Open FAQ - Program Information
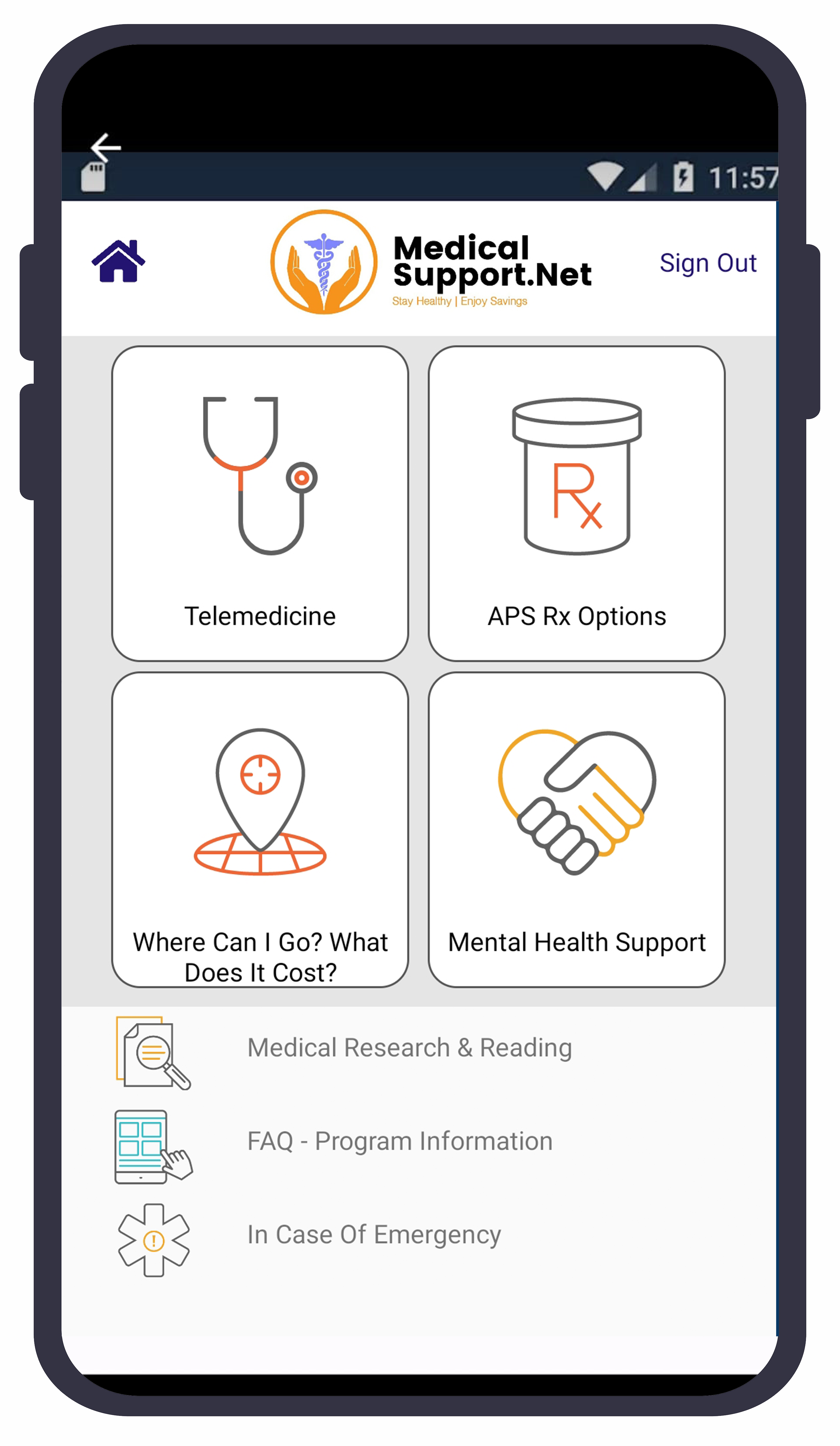The image size is (840, 1446). pos(400,1141)
